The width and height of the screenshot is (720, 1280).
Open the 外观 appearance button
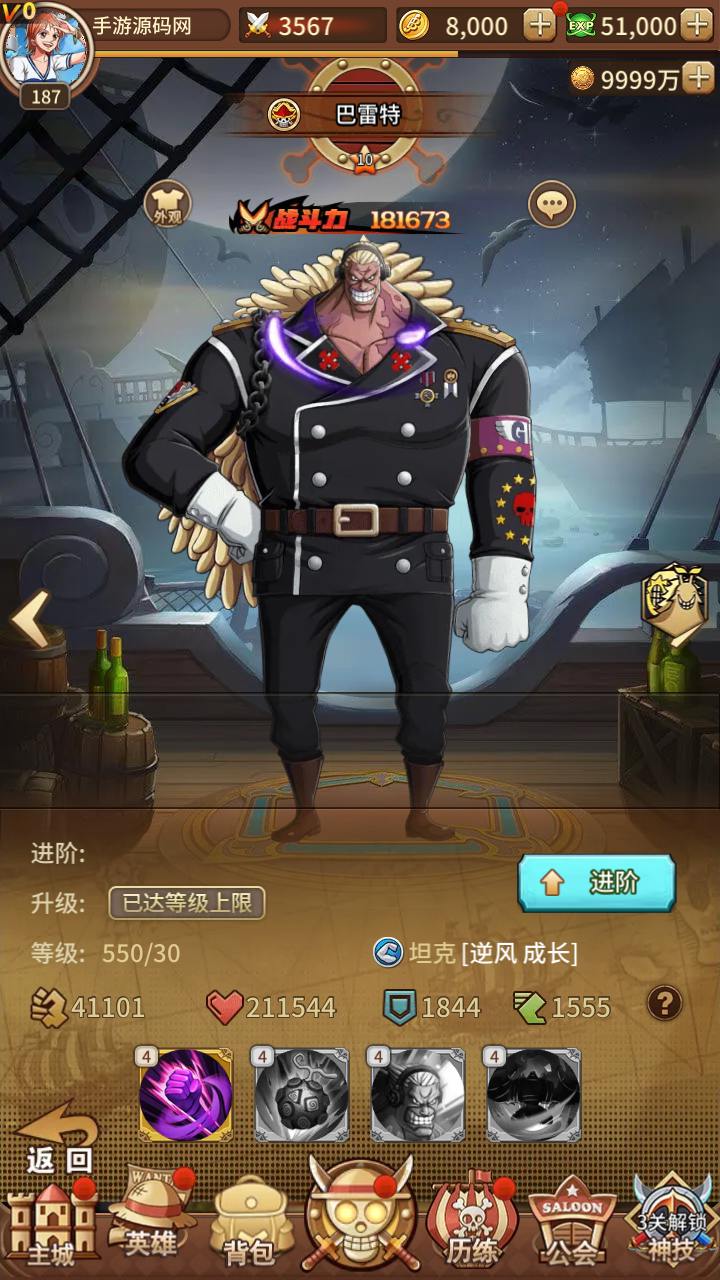167,205
